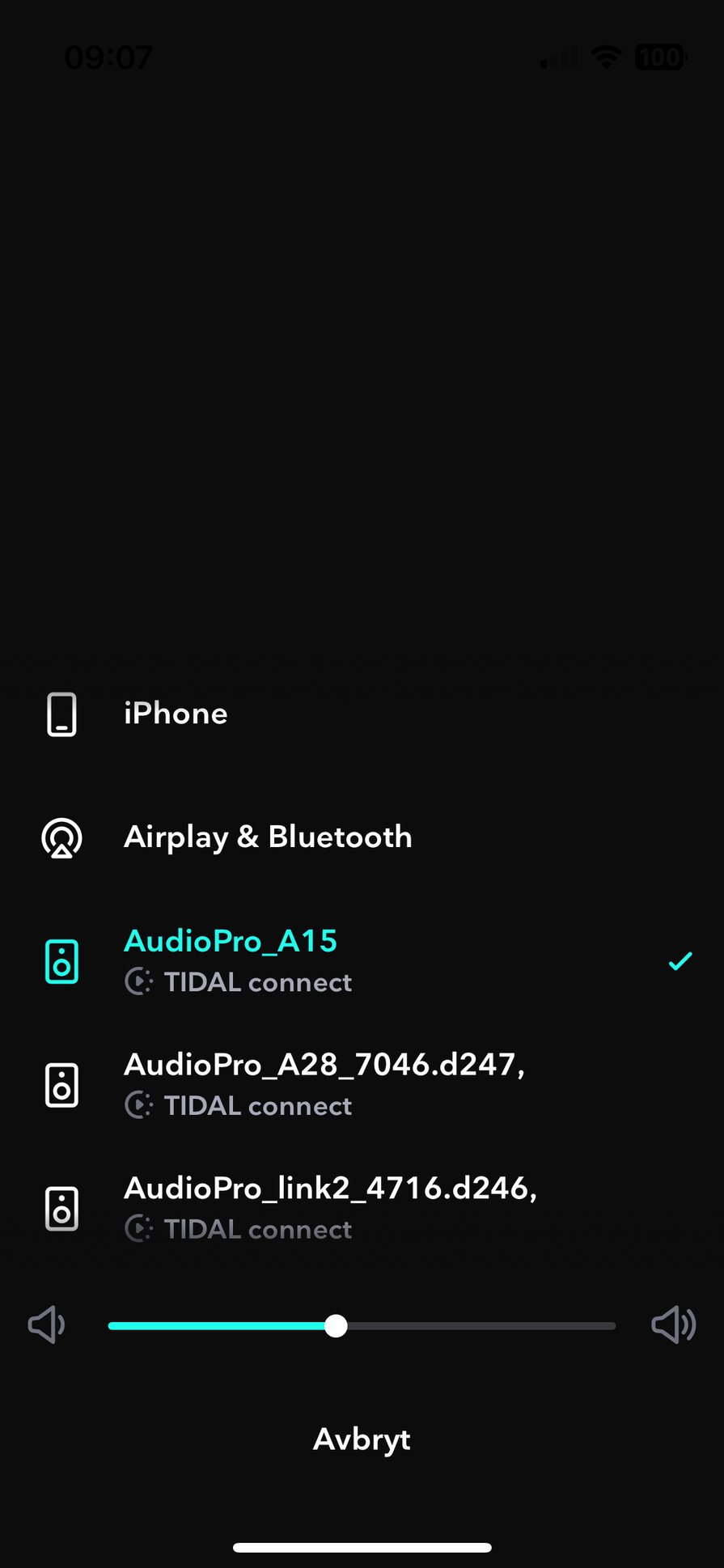Click the volume slider handle
724x1568 pixels.
(337, 1325)
